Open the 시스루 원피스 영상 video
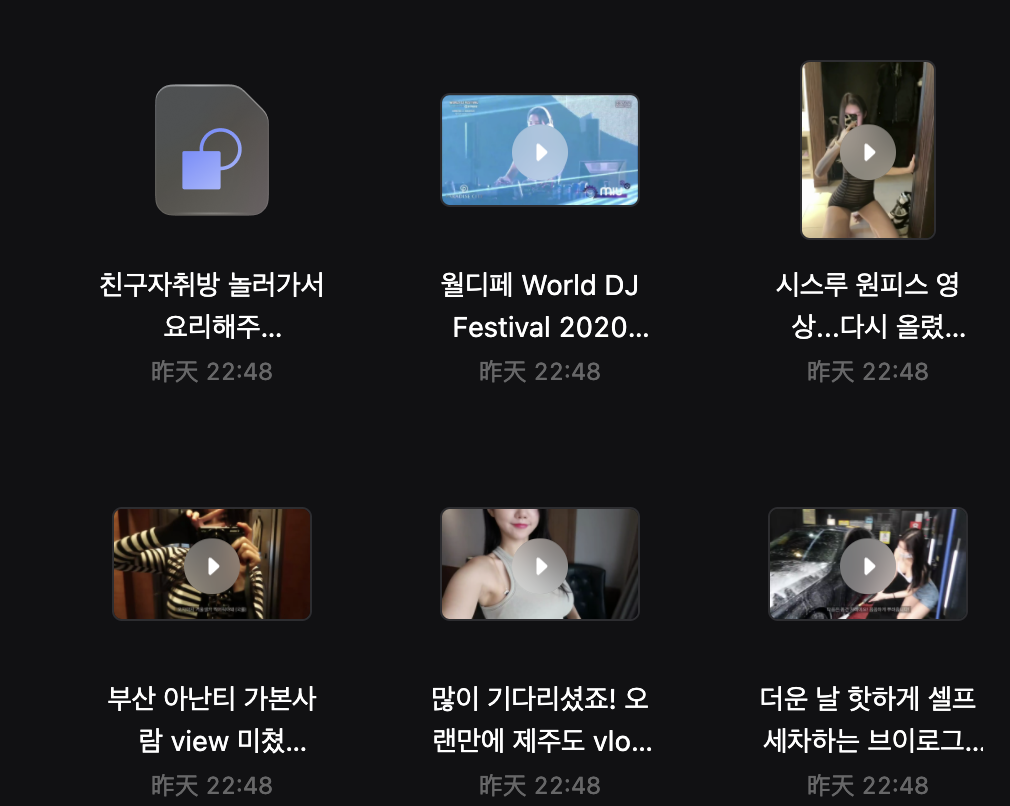This screenshot has width=1010, height=806. pyautogui.click(x=868, y=151)
